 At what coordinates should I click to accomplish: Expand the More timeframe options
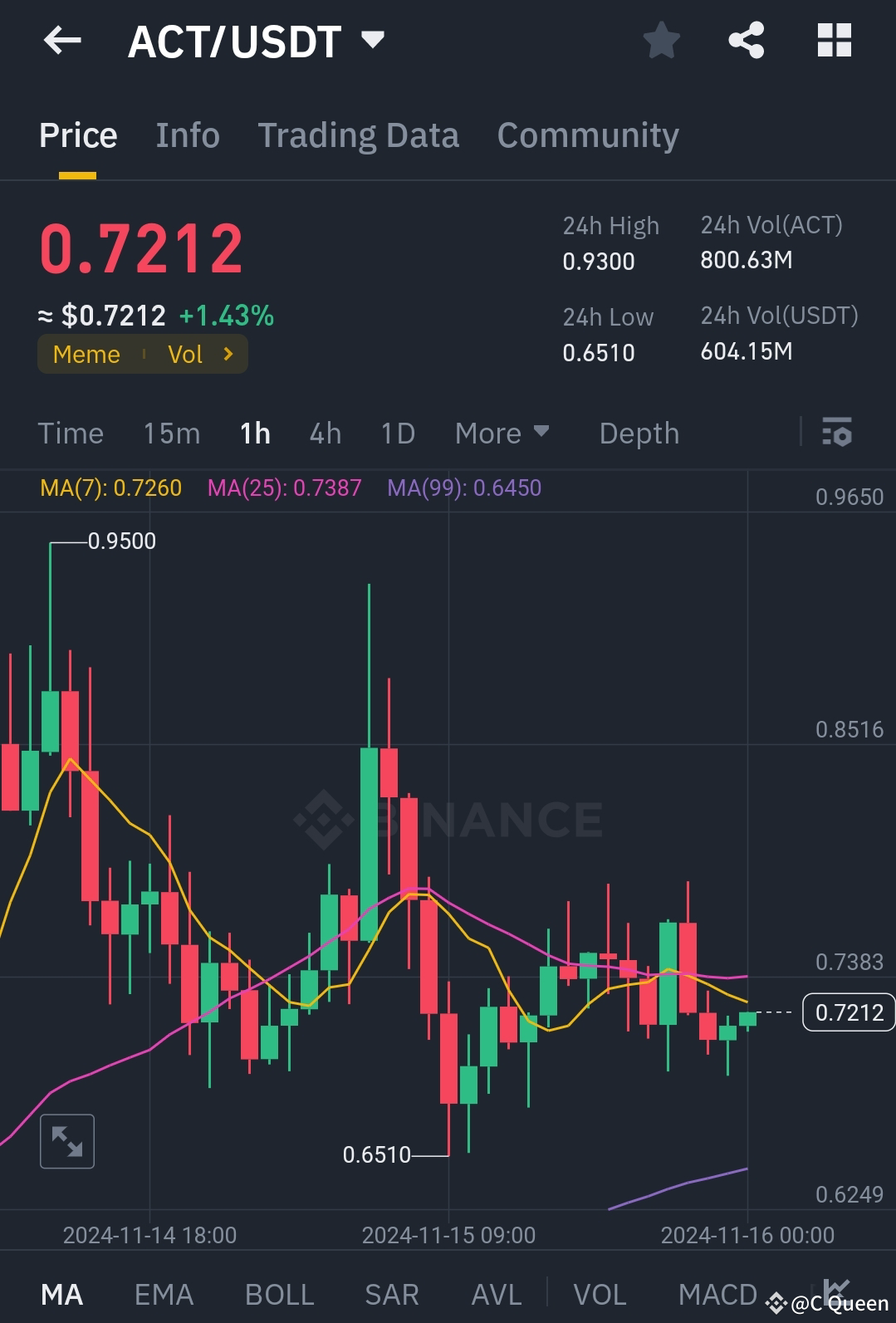(x=502, y=433)
